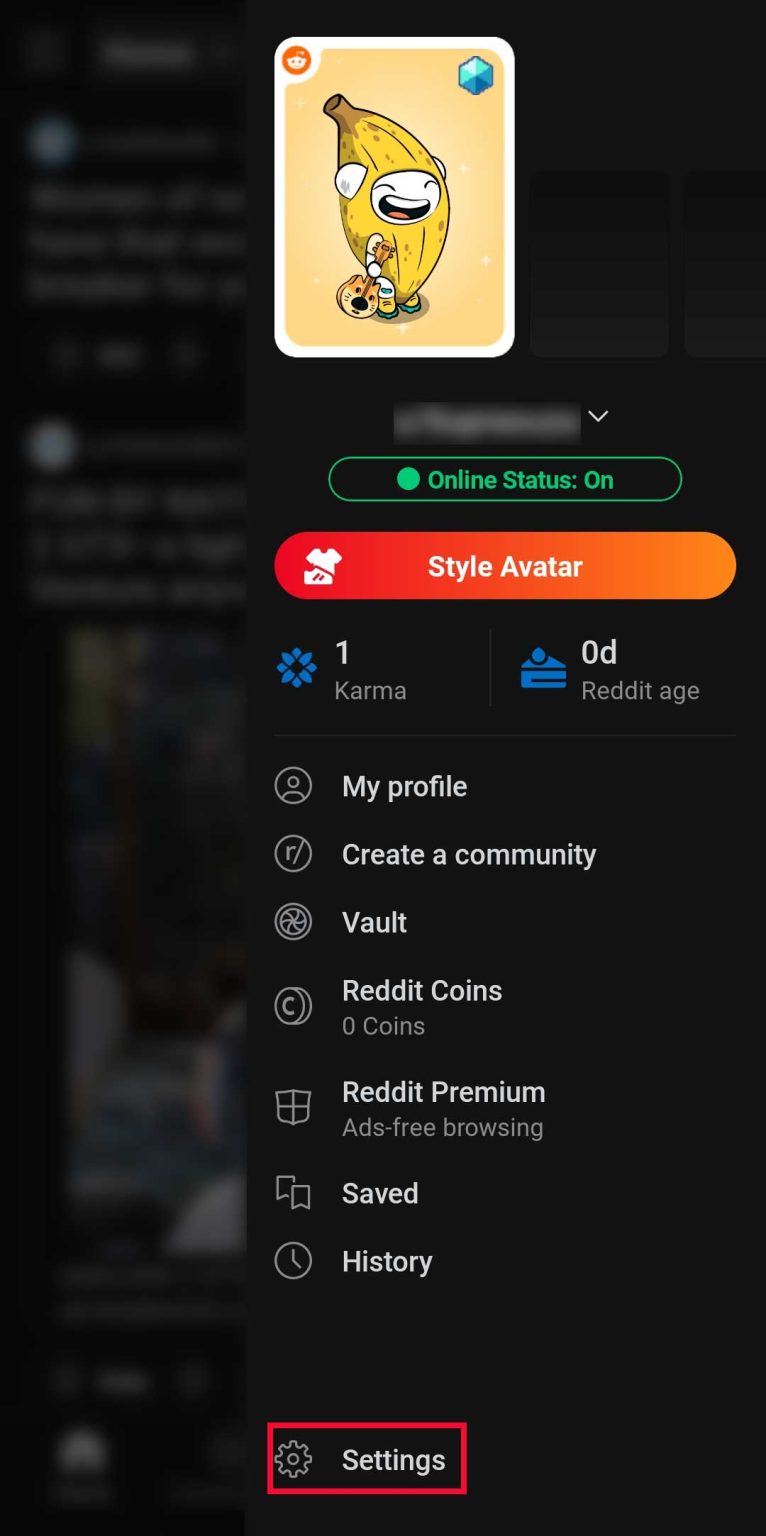Toggle your online visibility pill
This screenshot has height=1536, width=766.
click(x=505, y=479)
